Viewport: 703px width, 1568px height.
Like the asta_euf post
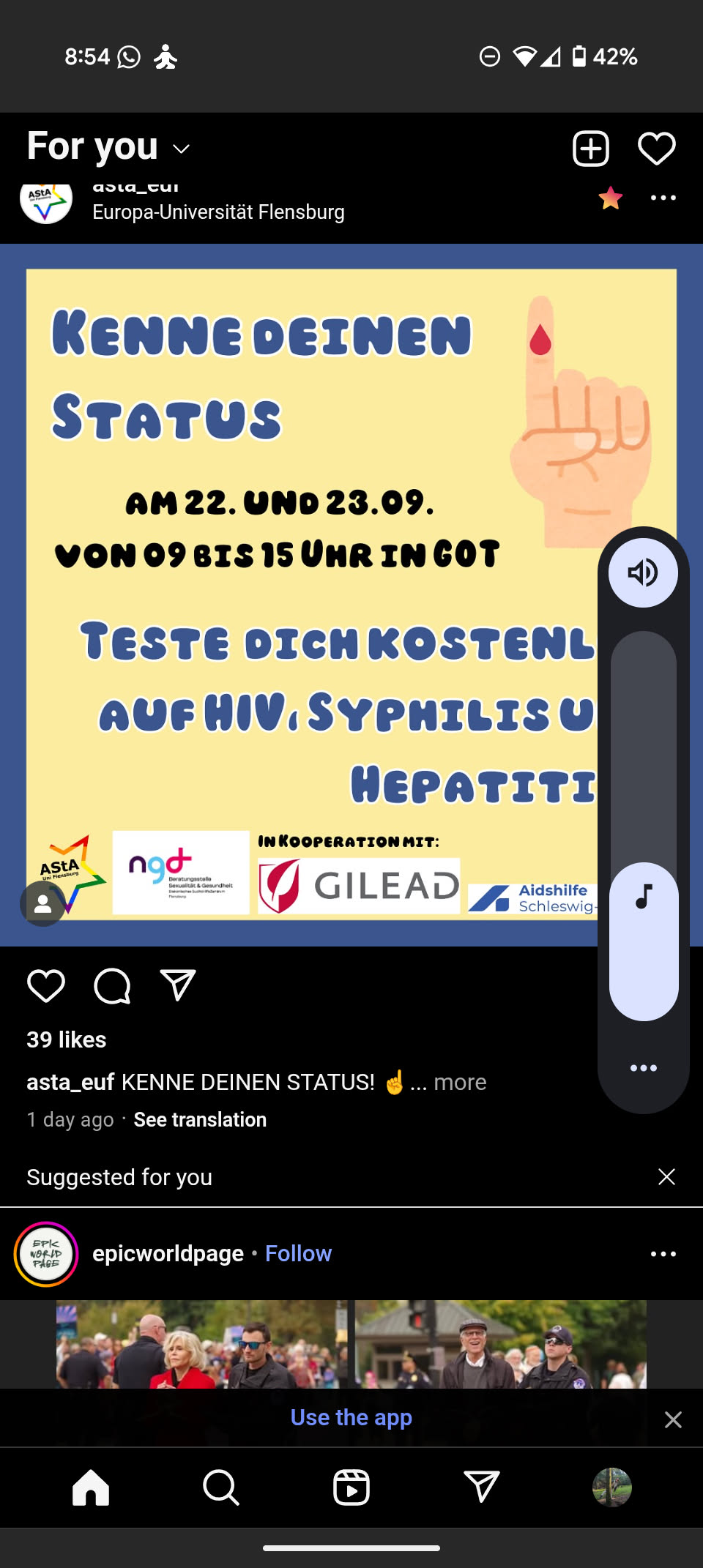[46, 985]
